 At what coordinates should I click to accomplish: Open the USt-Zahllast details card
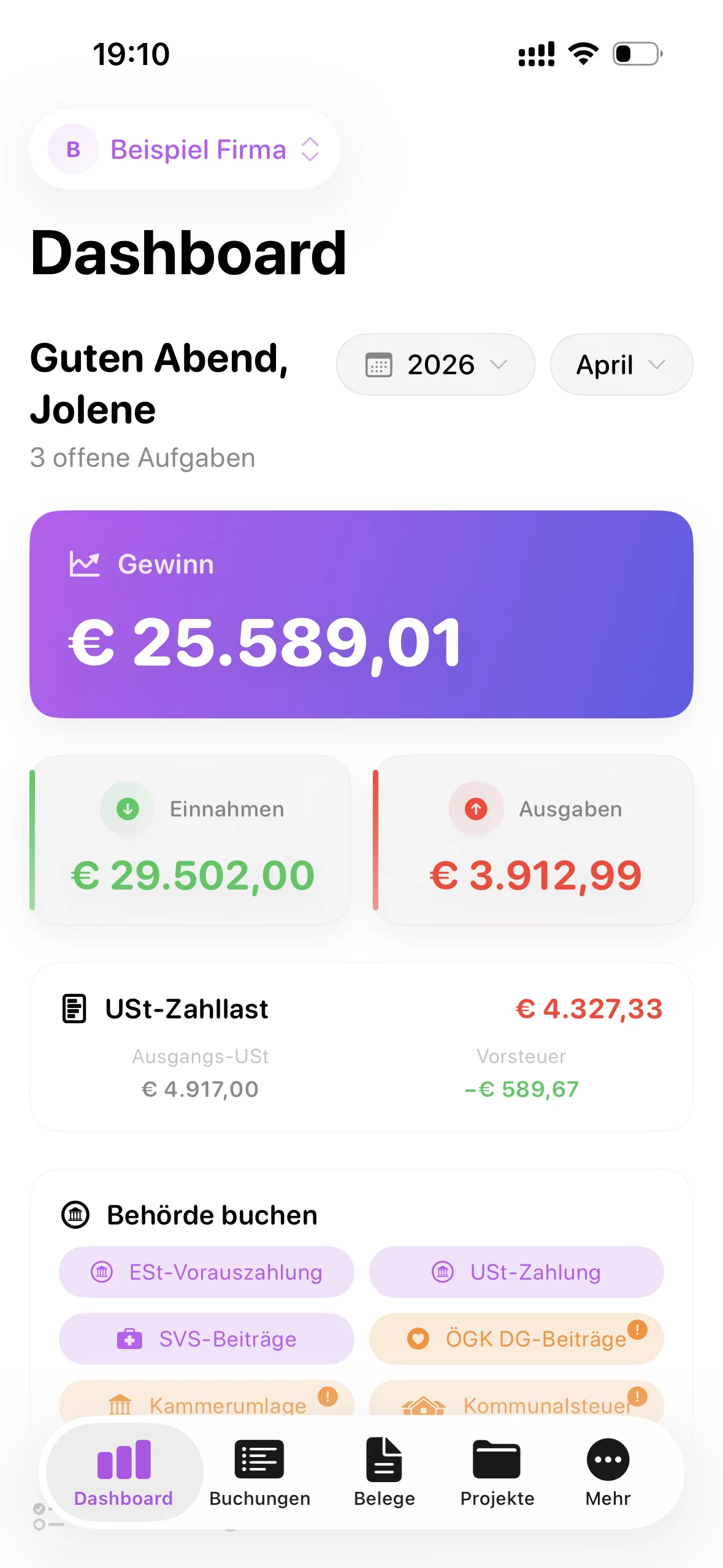pyautogui.click(x=361, y=1047)
